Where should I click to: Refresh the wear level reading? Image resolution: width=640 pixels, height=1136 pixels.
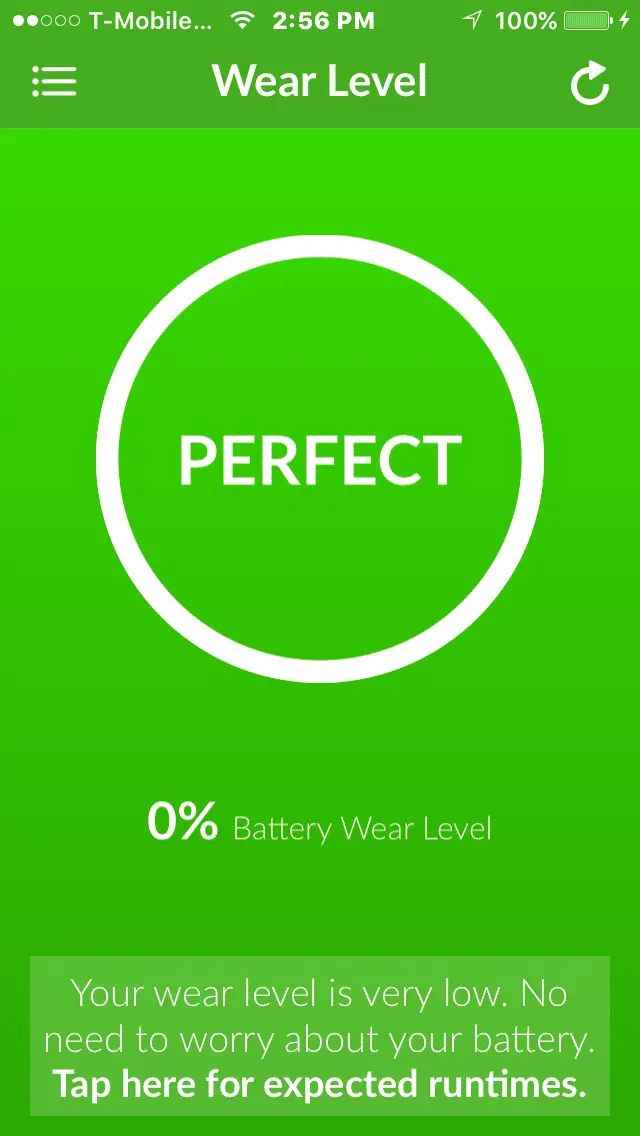(590, 83)
